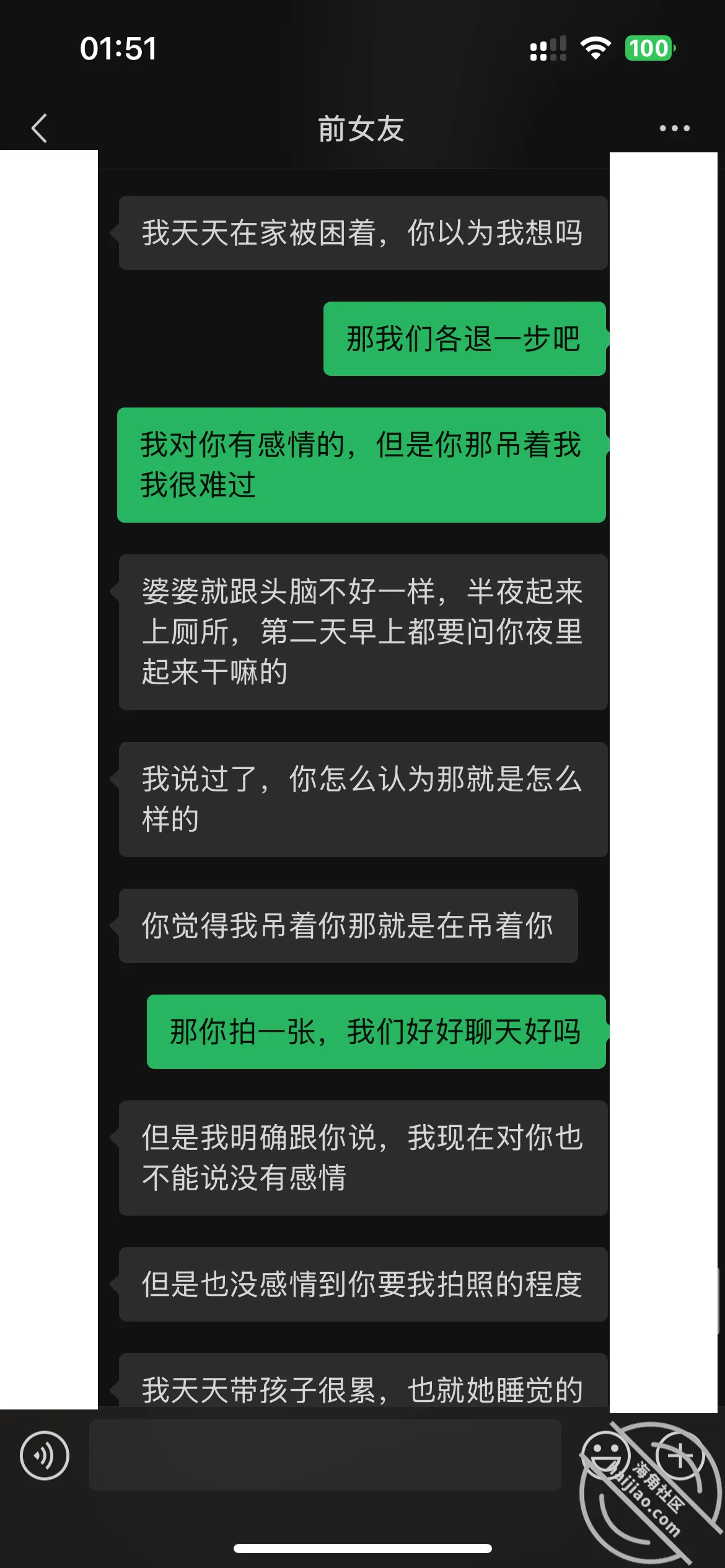
Task: Open the plus attachment menu
Action: (680, 1455)
